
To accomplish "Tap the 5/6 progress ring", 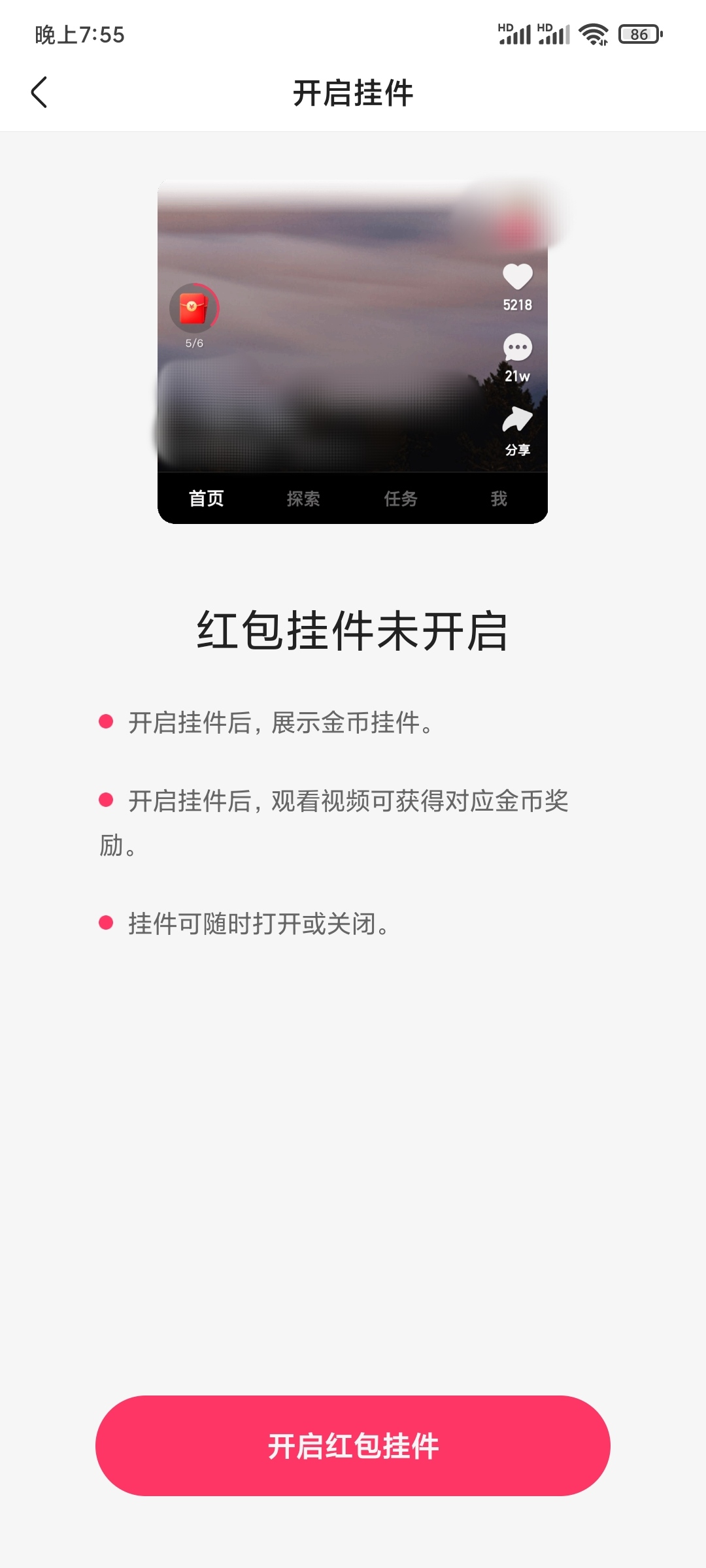I will coord(193,342).
